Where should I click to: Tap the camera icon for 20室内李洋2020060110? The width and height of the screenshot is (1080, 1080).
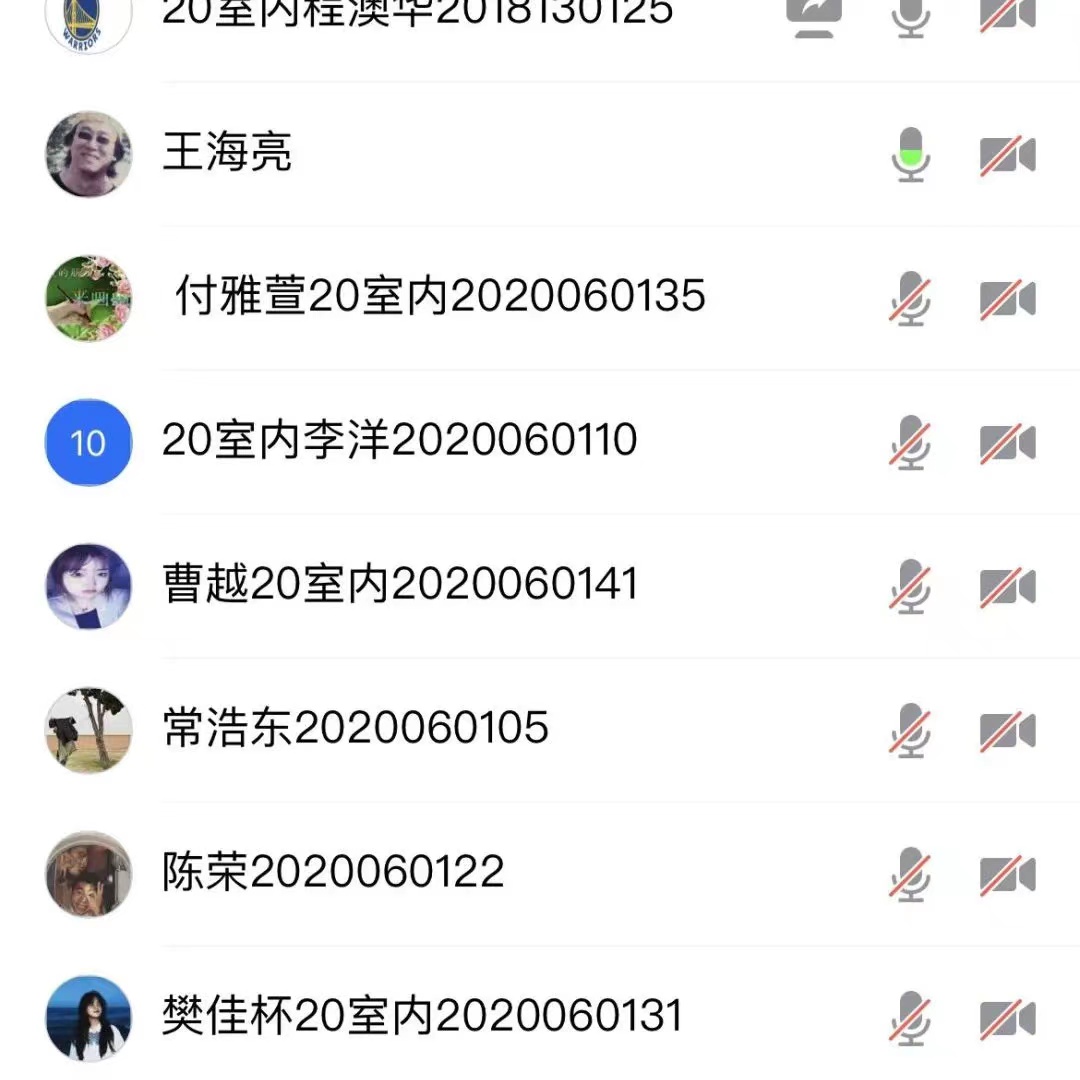pos(1007,443)
